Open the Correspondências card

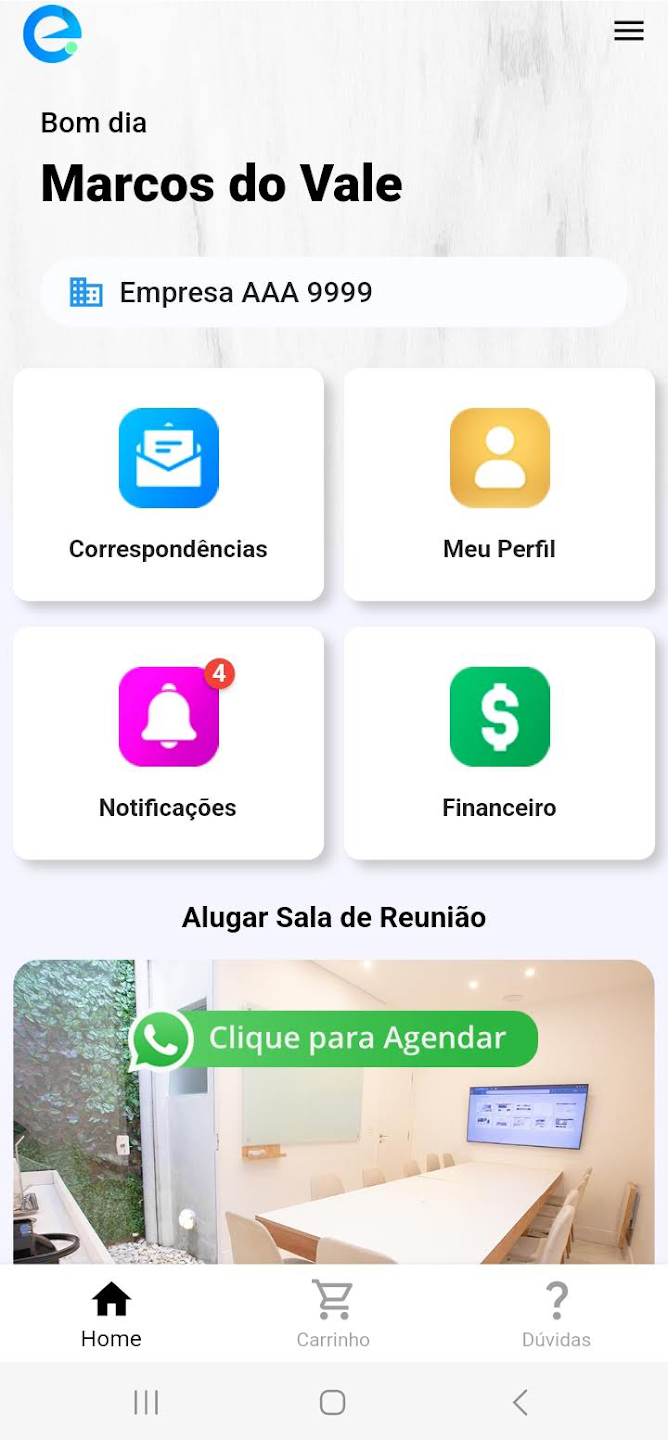tap(168, 485)
